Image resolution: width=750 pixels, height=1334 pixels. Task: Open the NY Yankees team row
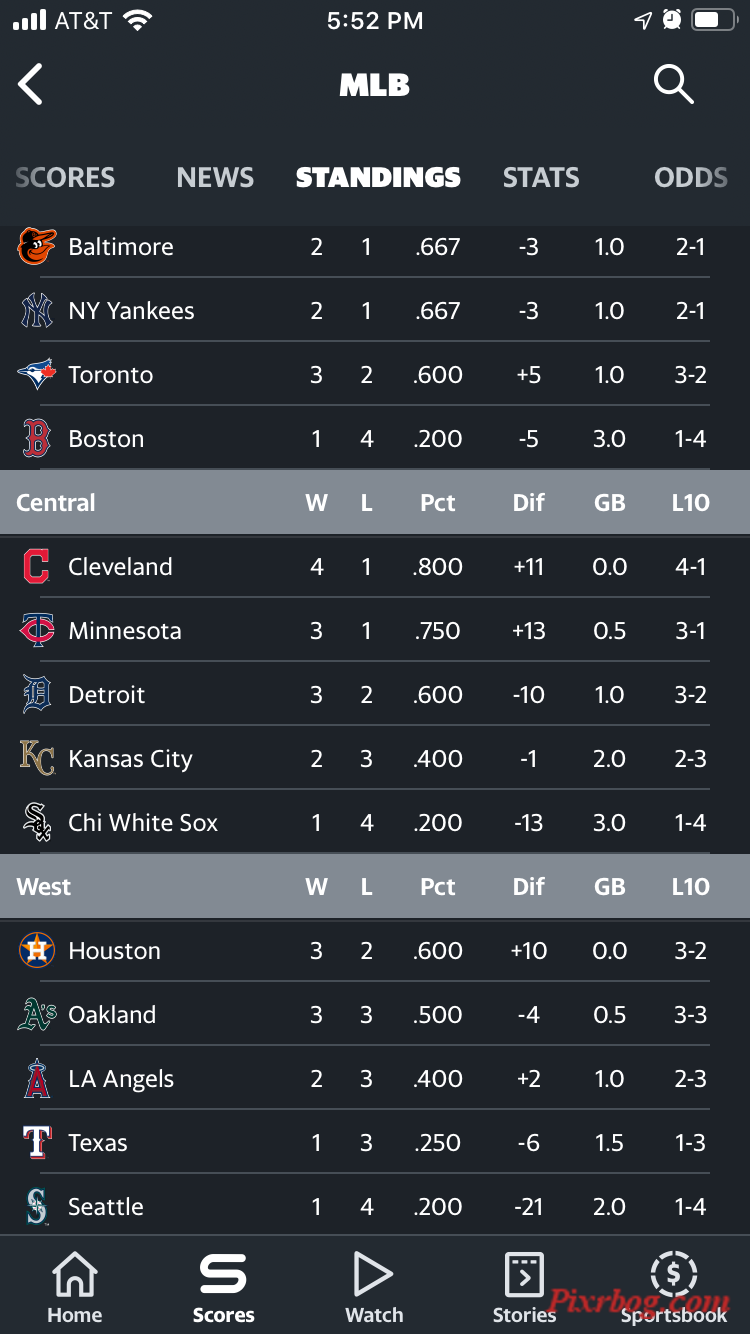coord(375,311)
